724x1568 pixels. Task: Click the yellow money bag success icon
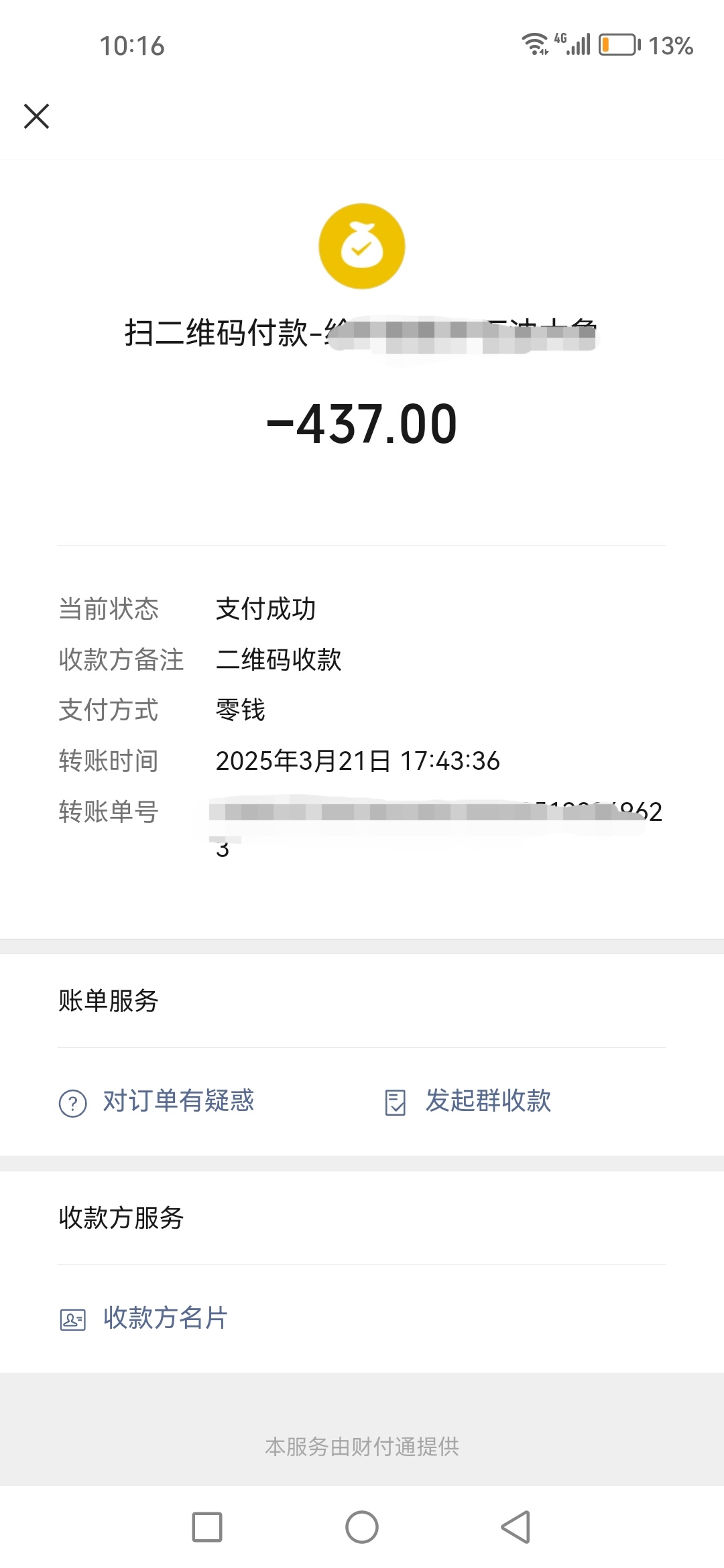coord(362,246)
